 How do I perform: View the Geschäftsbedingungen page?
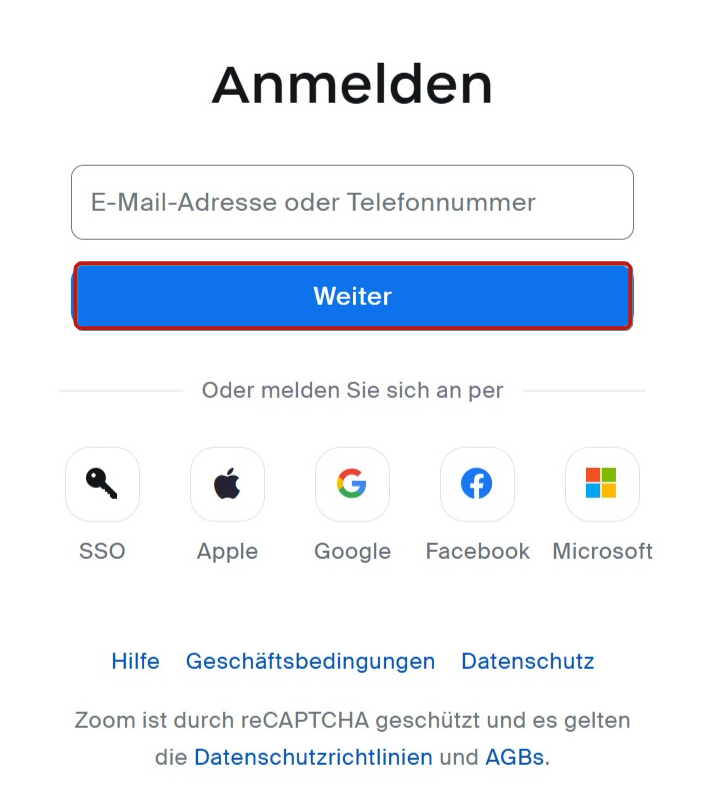click(310, 661)
